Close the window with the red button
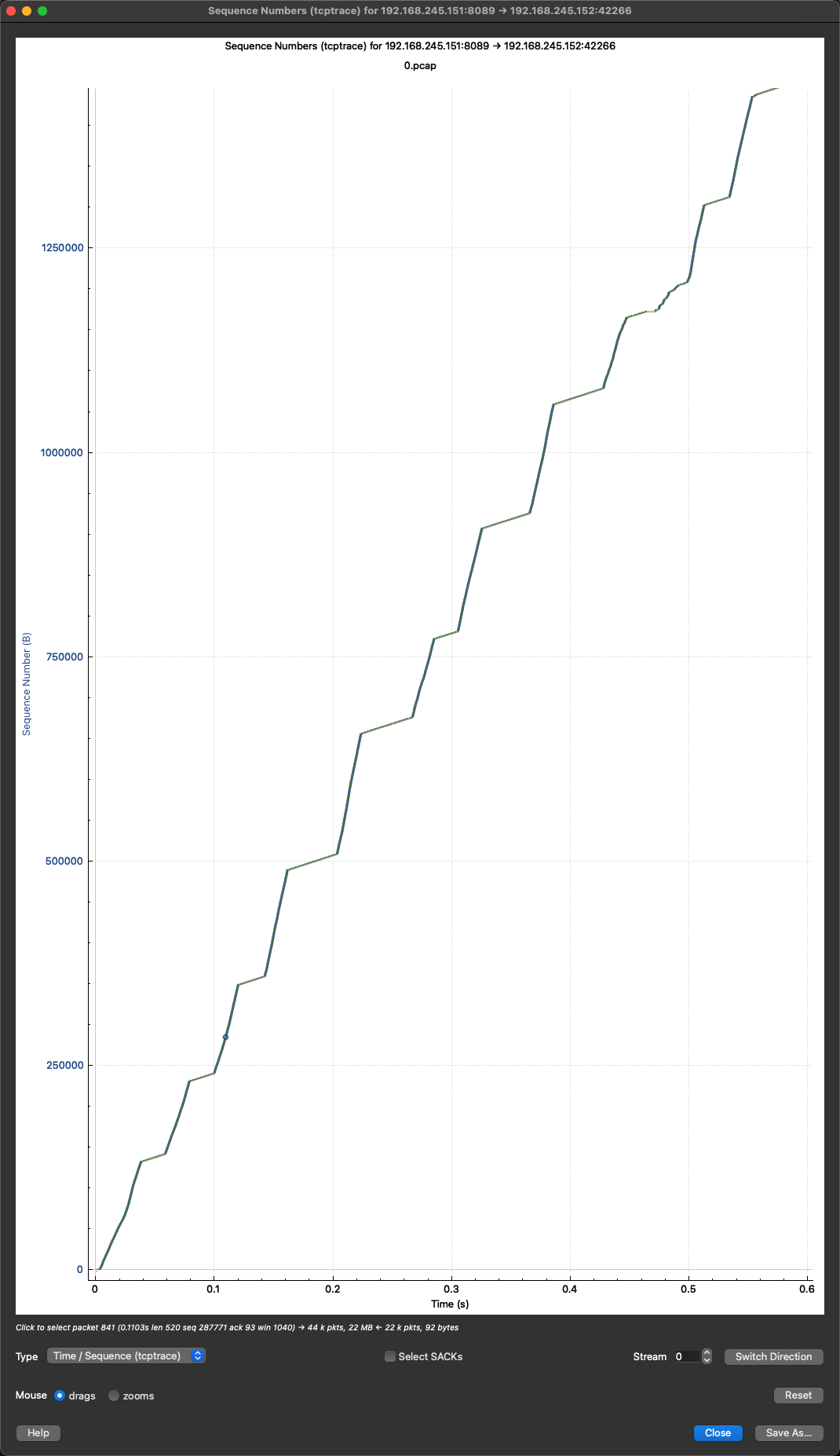This screenshot has width=840, height=1456. (x=11, y=11)
